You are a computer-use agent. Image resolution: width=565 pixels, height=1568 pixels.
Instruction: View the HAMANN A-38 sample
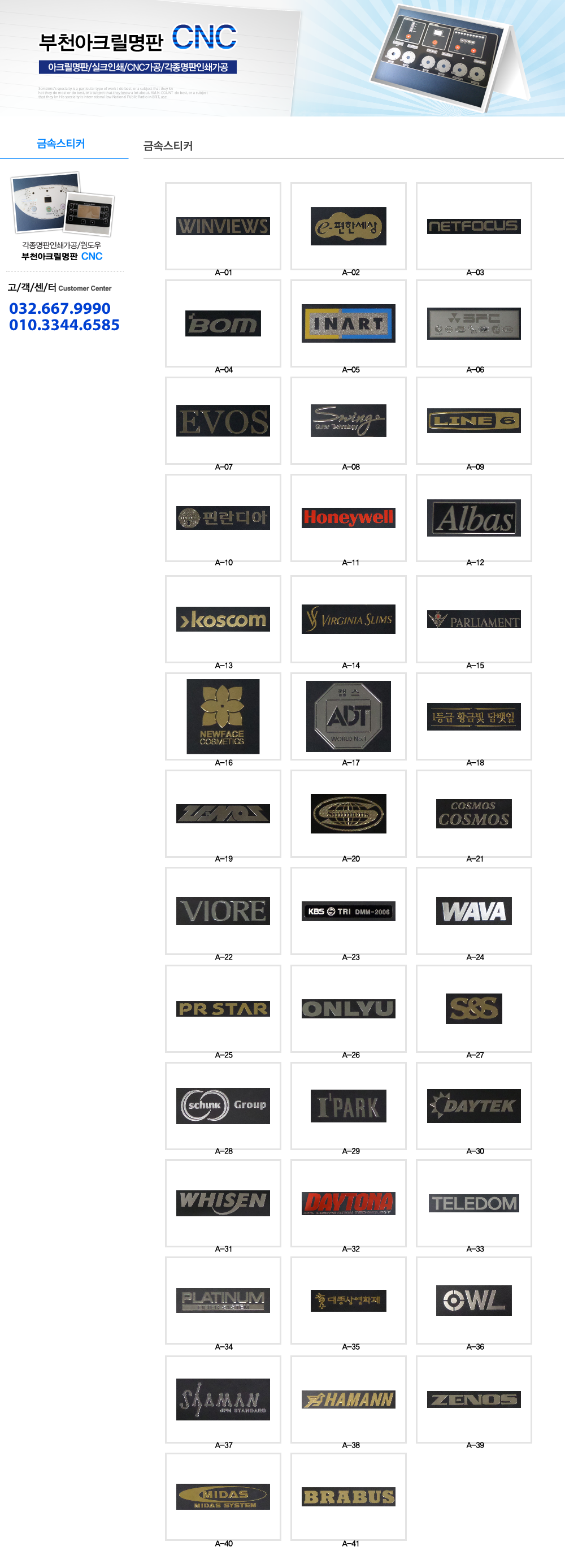coord(349,1399)
